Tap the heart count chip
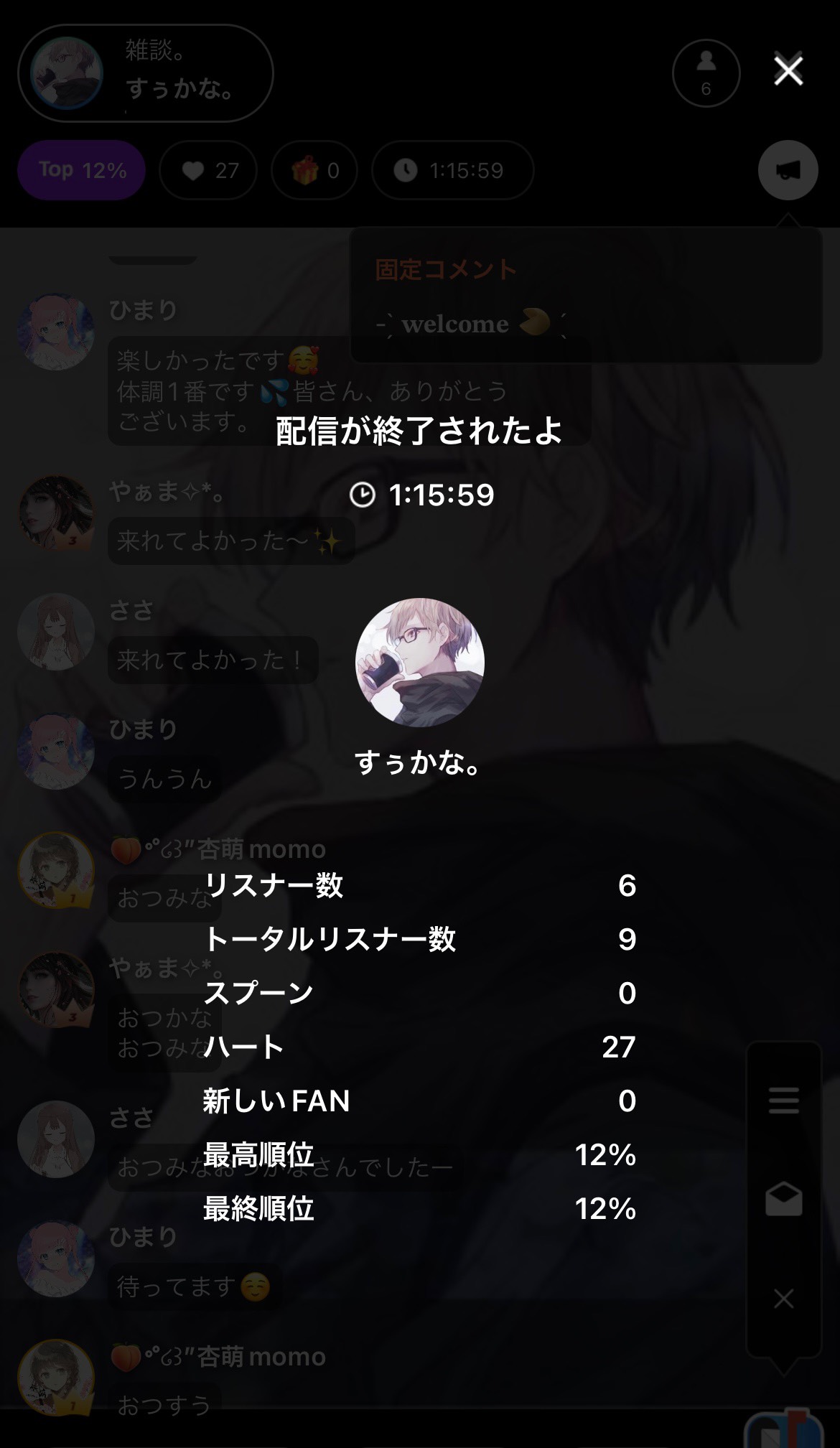 [x=208, y=170]
